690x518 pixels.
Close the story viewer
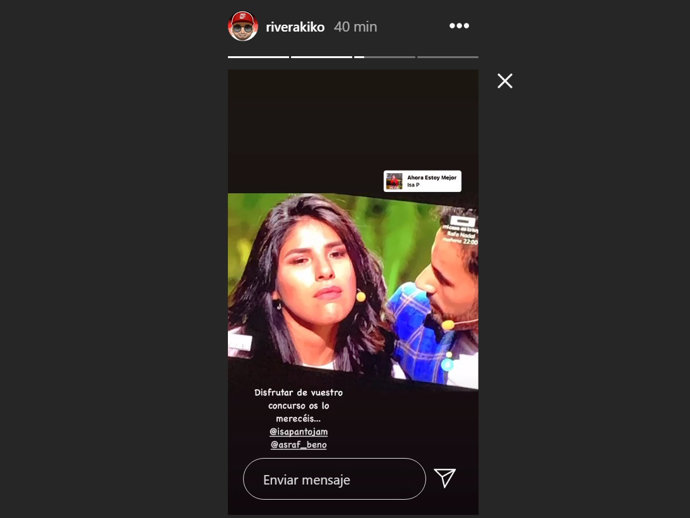[505, 81]
